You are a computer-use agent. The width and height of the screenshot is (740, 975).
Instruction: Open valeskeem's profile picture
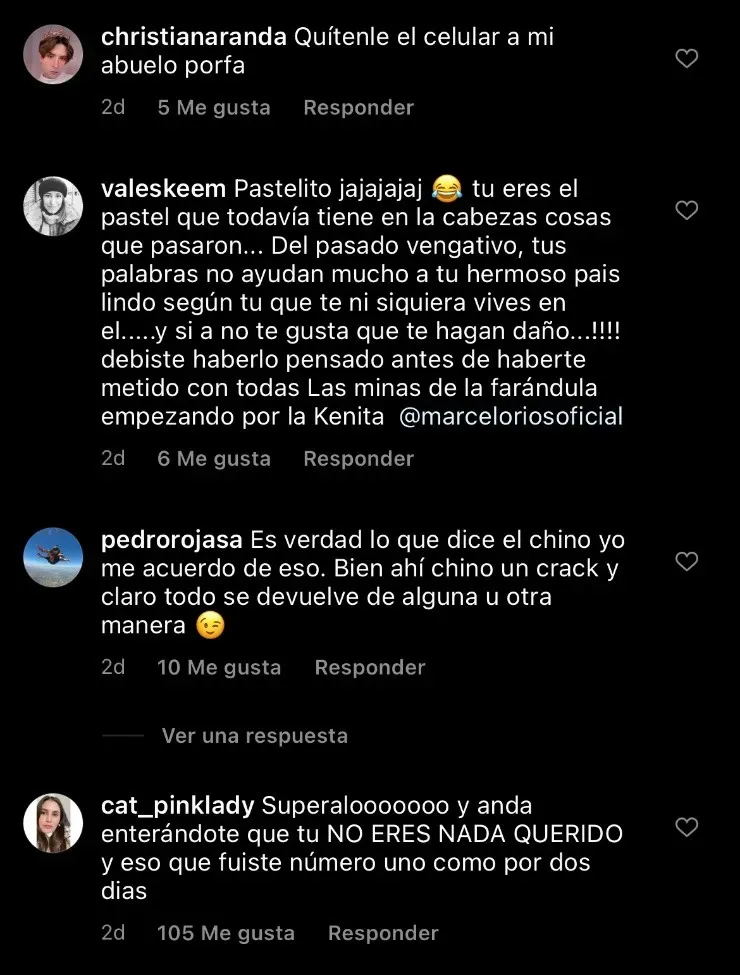52,206
